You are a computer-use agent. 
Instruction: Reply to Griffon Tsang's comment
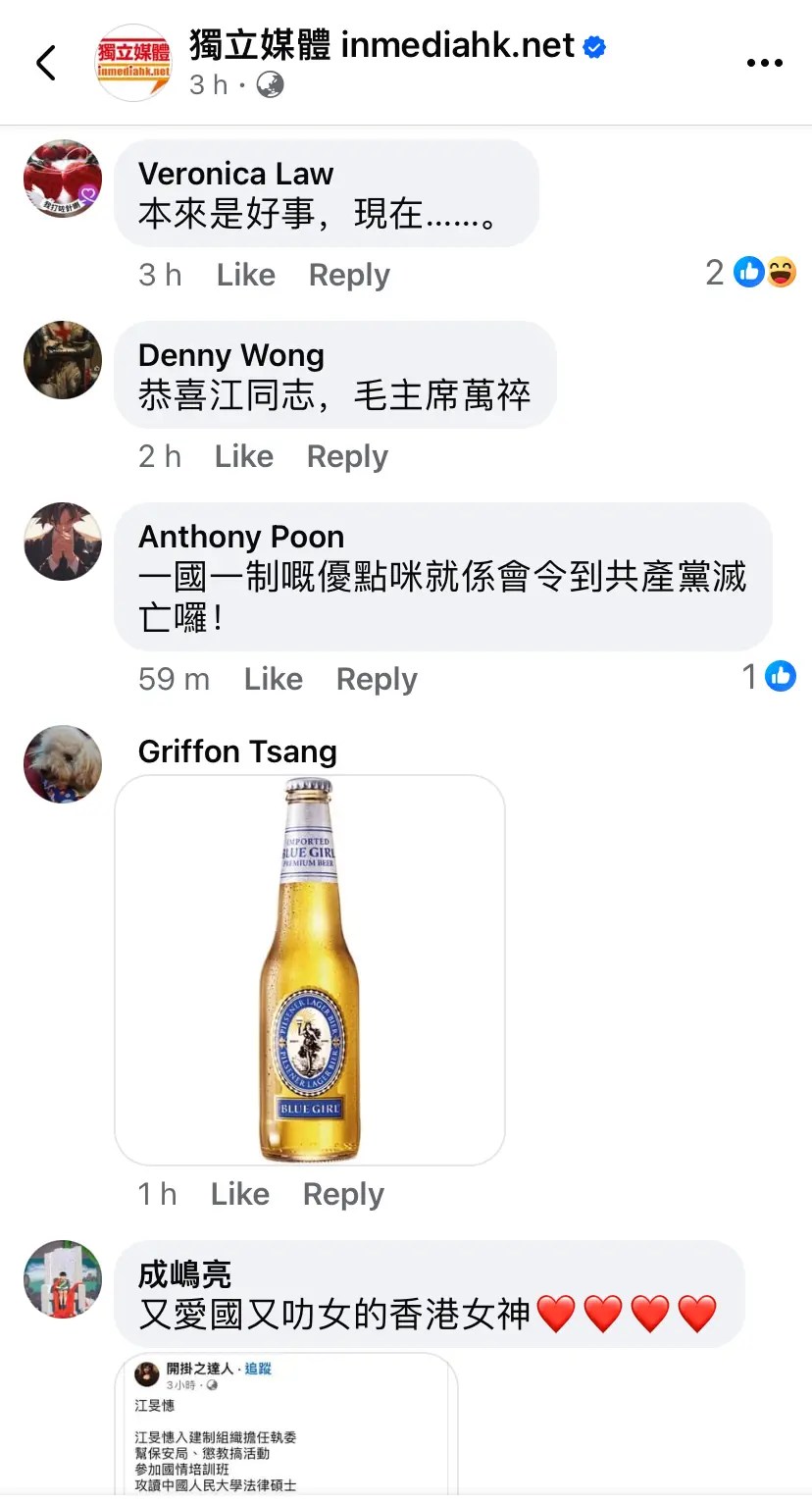(343, 1194)
